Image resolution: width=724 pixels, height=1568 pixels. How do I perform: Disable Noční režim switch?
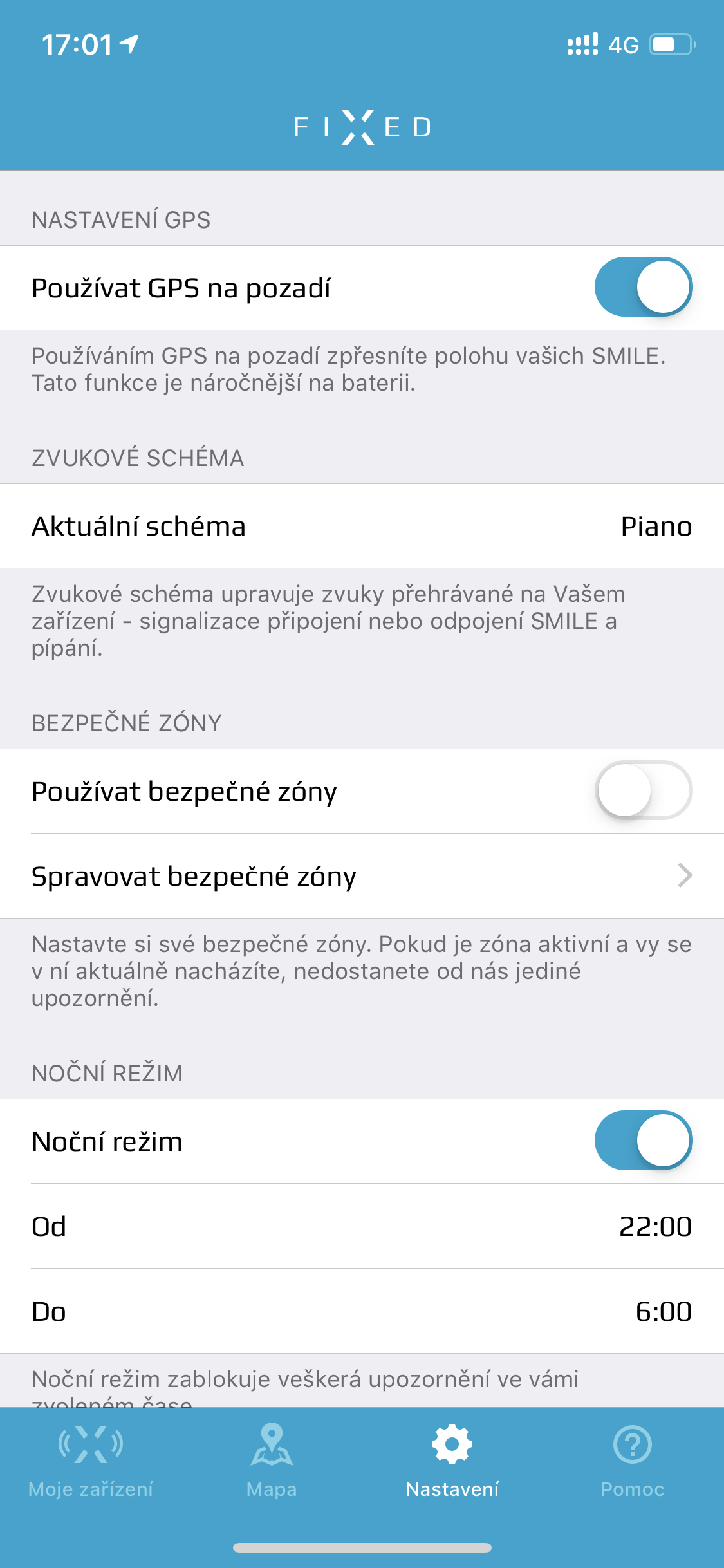tap(643, 1141)
